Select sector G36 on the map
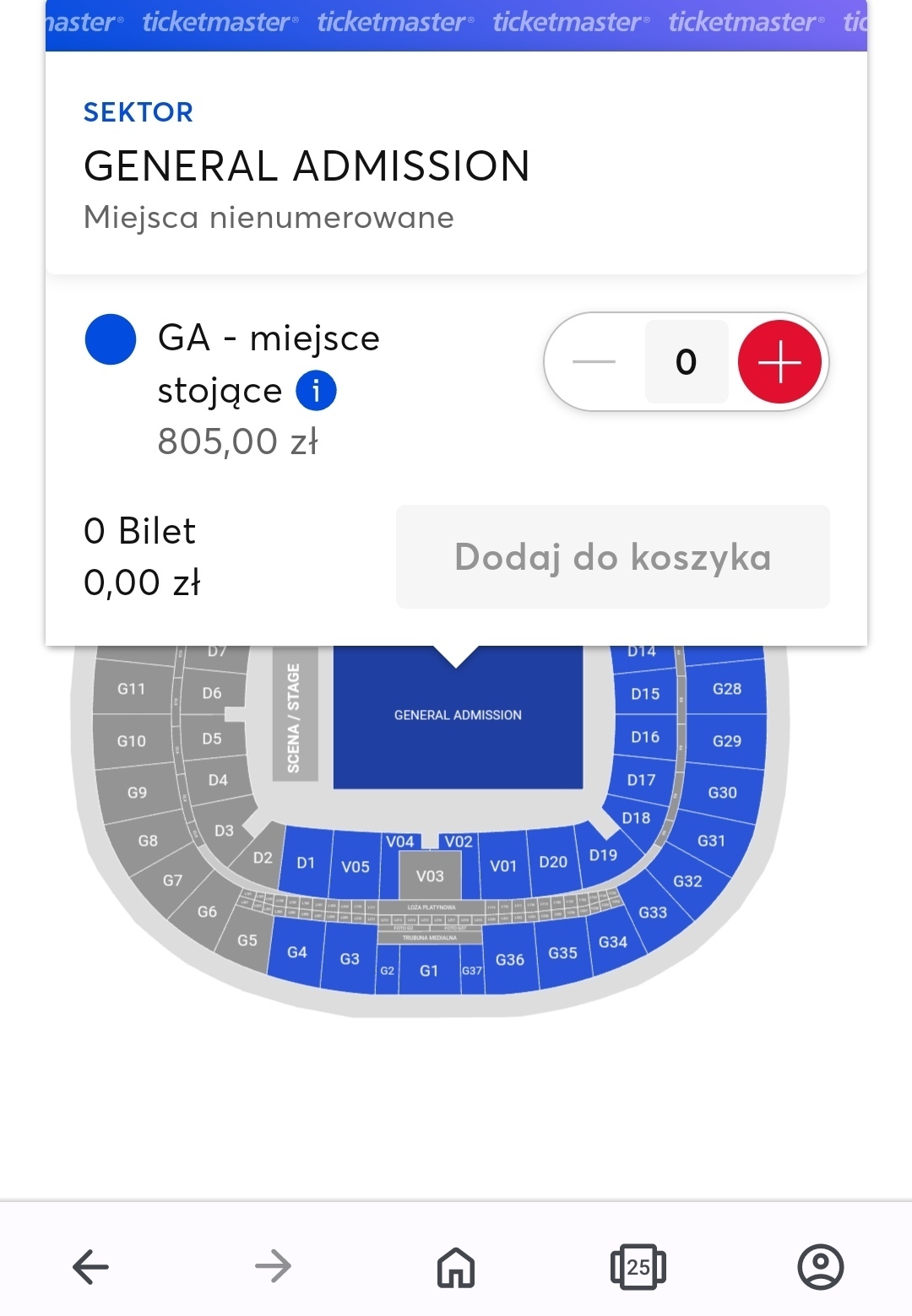912x1316 pixels. (x=509, y=960)
